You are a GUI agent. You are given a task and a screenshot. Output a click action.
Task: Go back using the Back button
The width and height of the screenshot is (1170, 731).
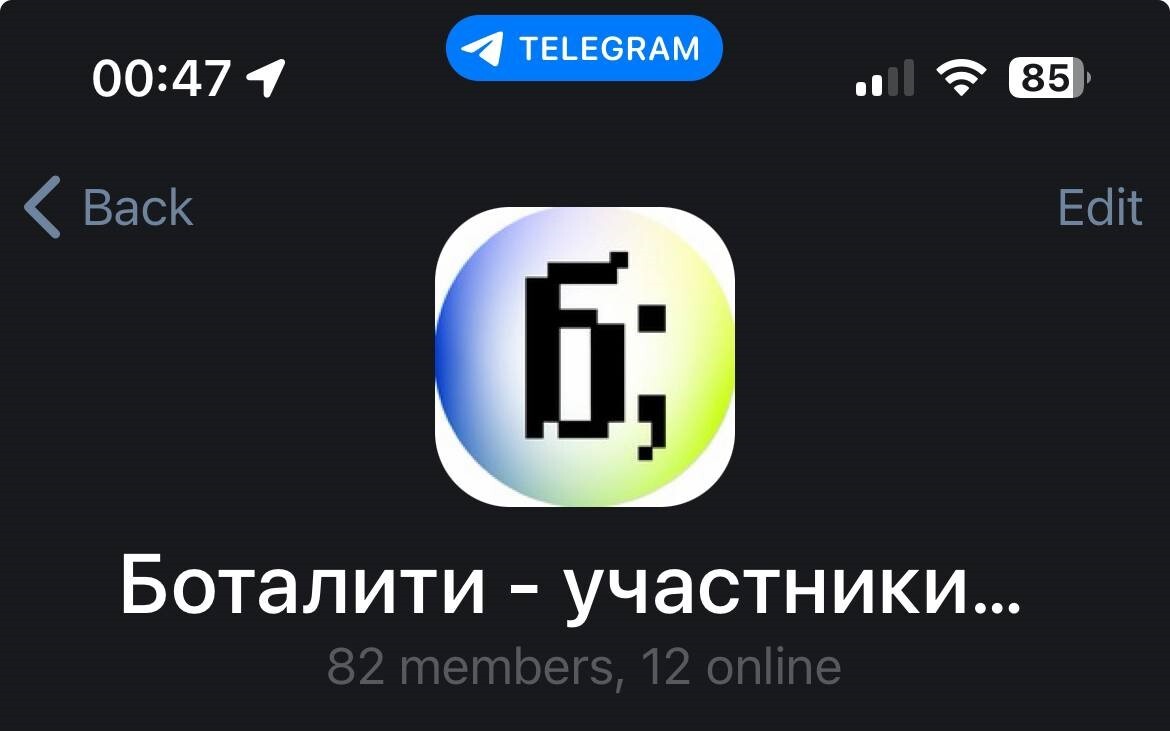108,207
